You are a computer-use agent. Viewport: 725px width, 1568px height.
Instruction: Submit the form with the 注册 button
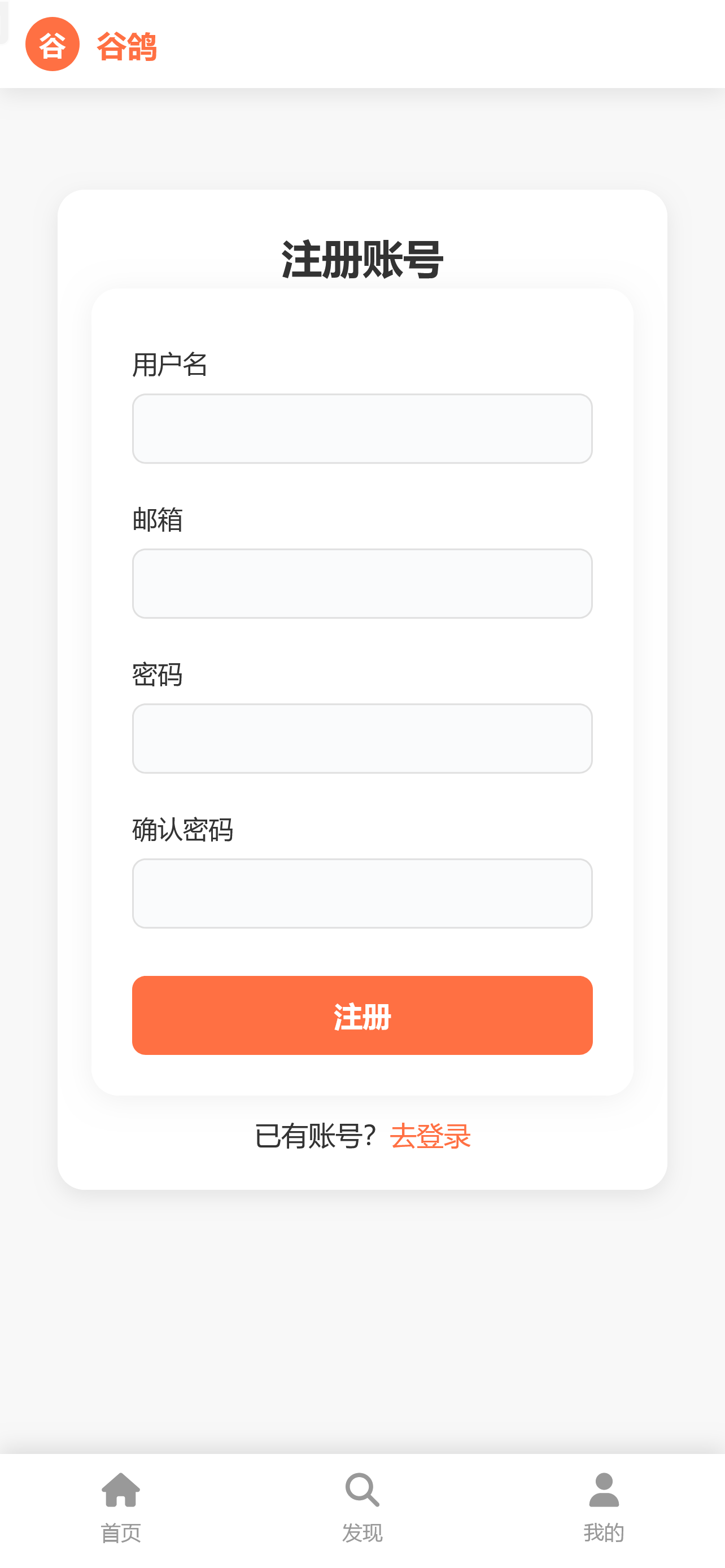[x=362, y=1015]
